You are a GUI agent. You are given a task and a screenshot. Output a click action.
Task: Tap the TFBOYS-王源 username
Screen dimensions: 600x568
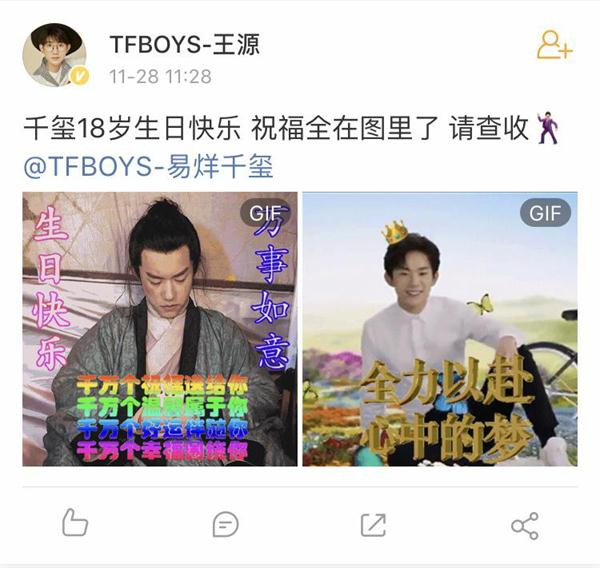184,45
